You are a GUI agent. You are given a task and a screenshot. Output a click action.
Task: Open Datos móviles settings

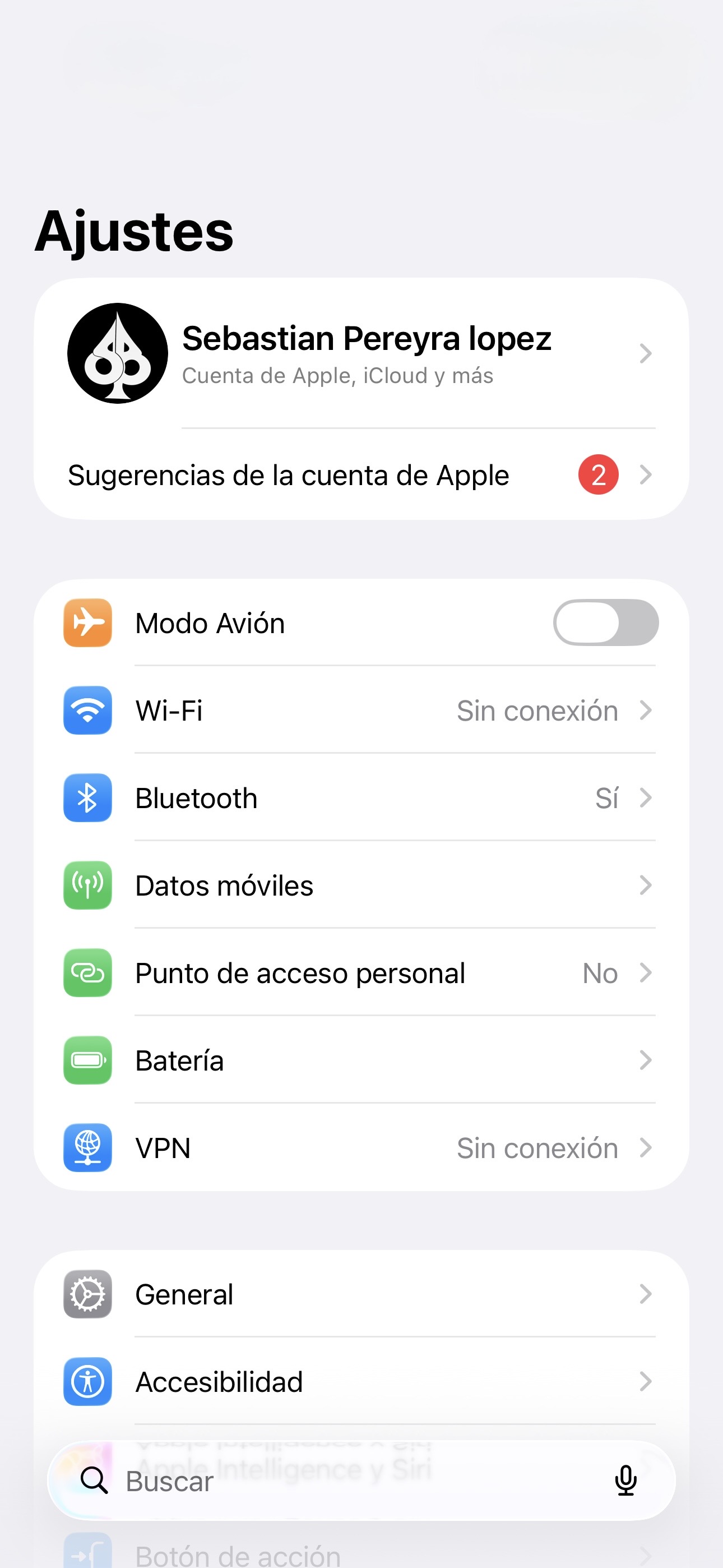pos(361,886)
